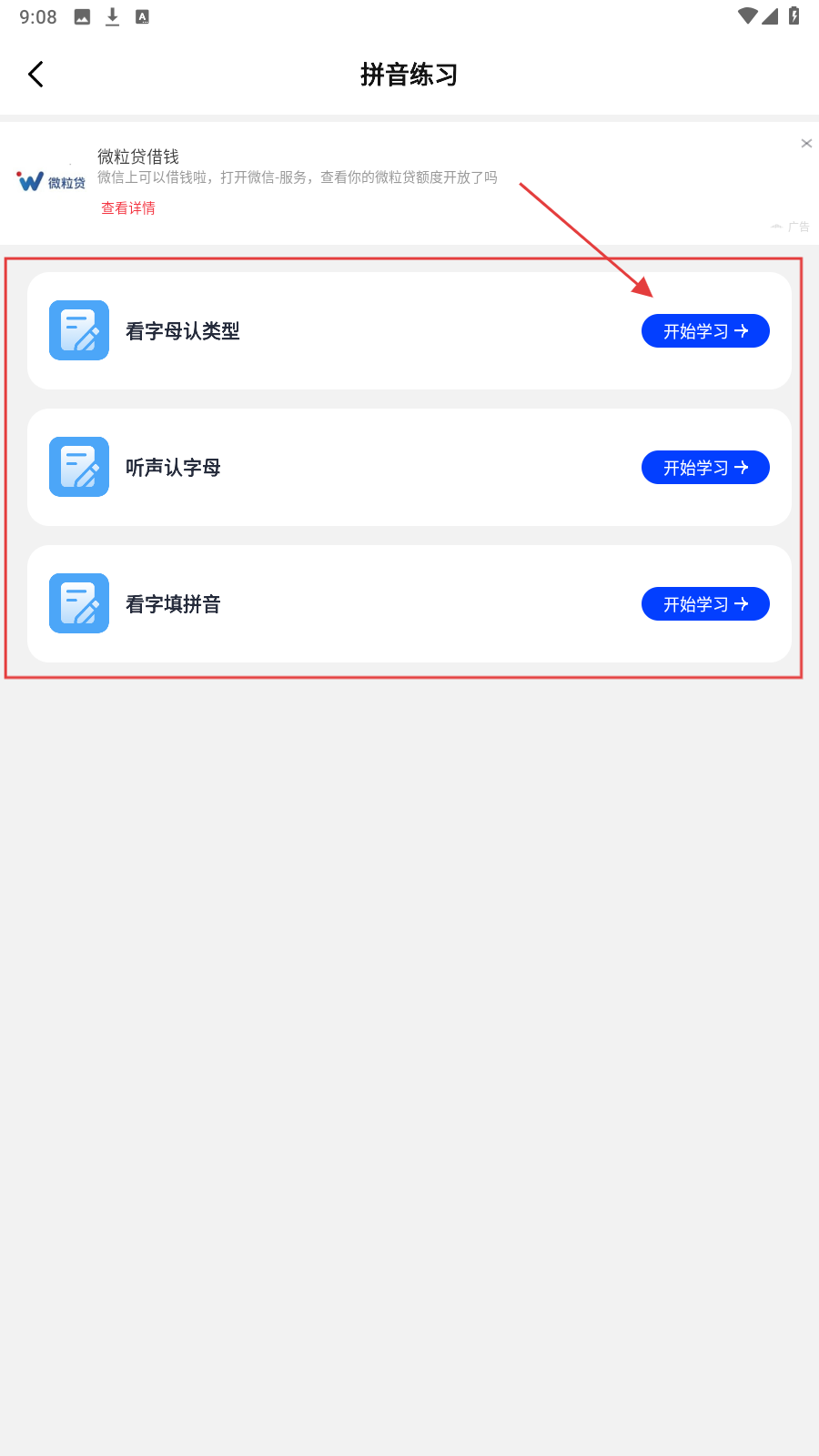The width and height of the screenshot is (819, 1456).
Task: Go back from the 拼音练习 page
Action: point(36,75)
